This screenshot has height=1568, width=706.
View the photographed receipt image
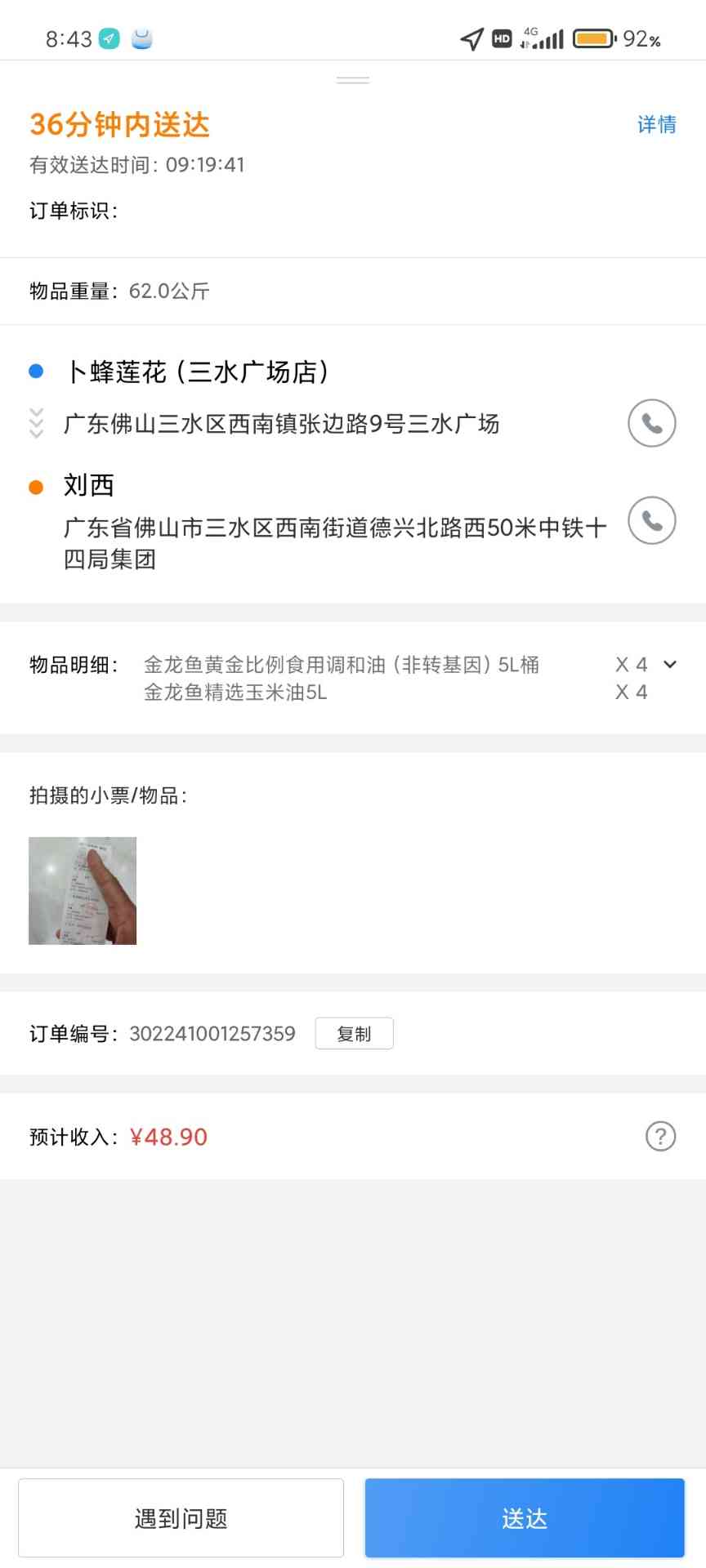pos(83,890)
